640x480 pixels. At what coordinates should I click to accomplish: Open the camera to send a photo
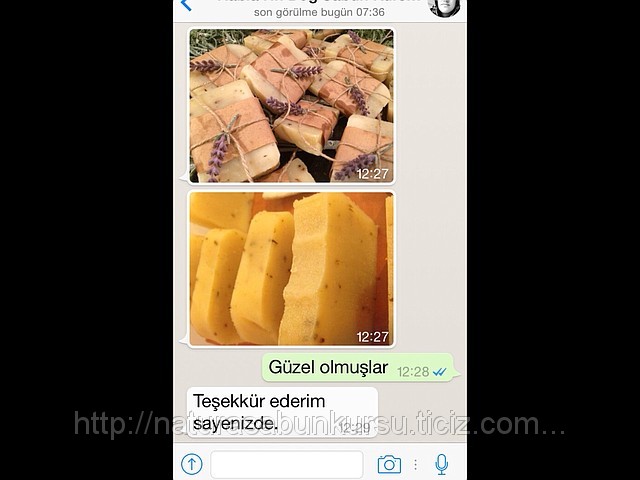(389, 464)
